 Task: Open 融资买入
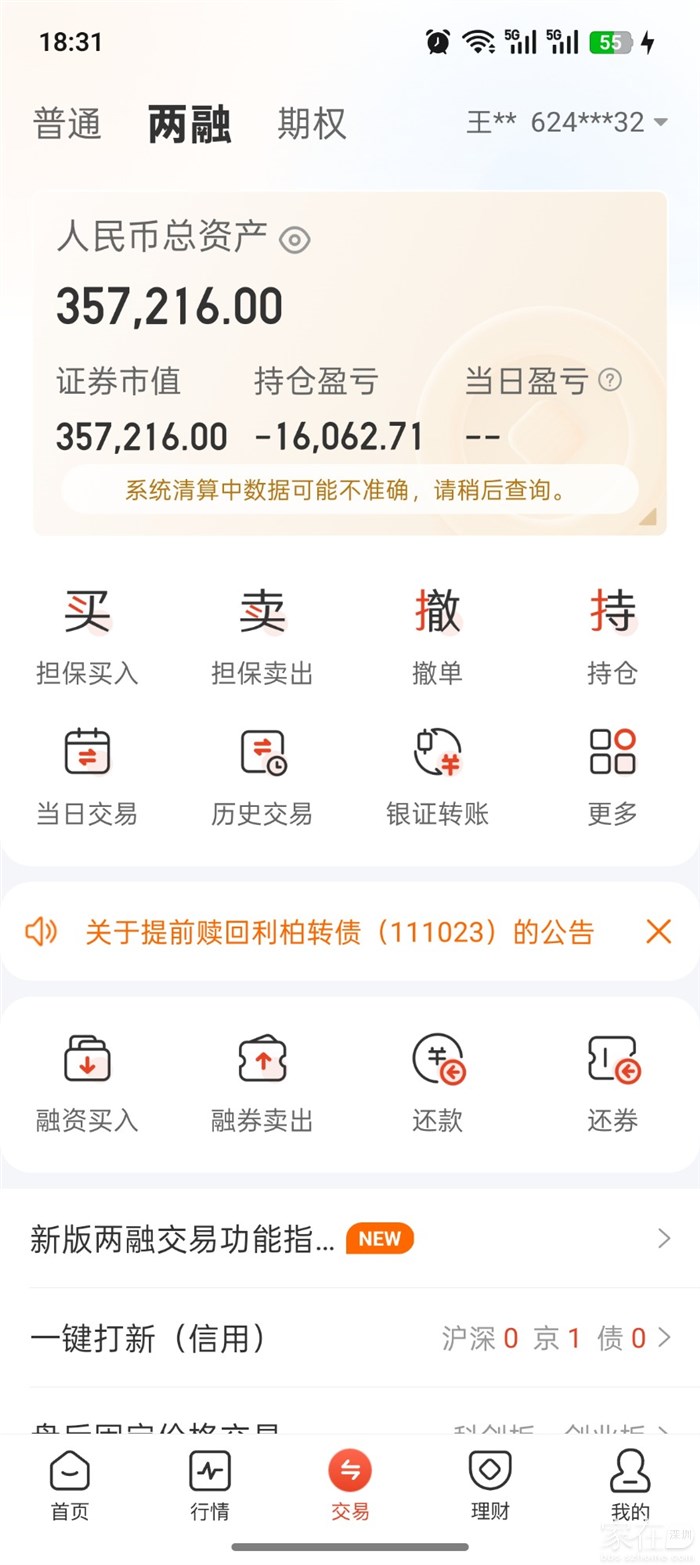click(x=87, y=1085)
